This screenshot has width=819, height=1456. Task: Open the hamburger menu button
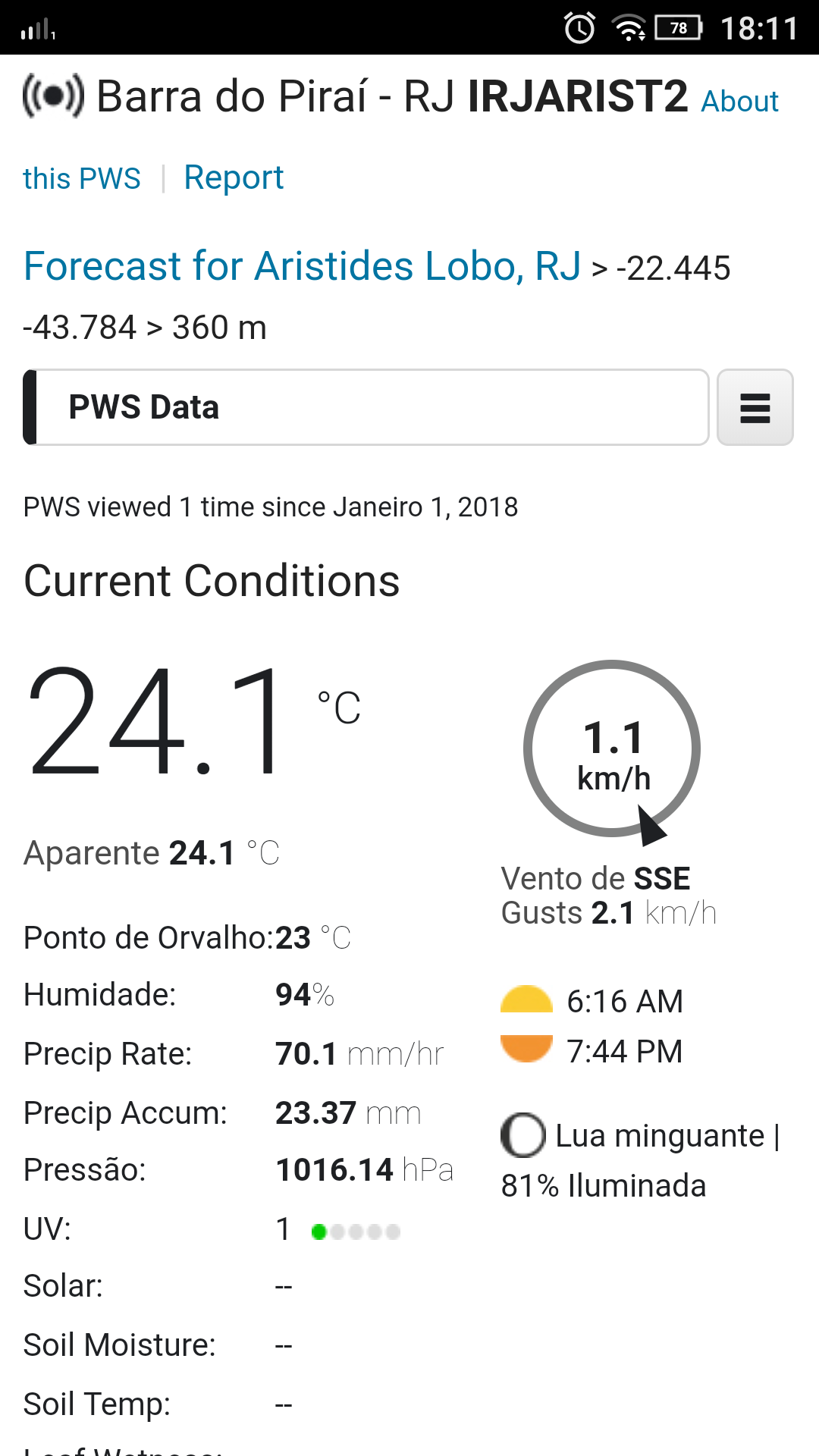point(755,407)
